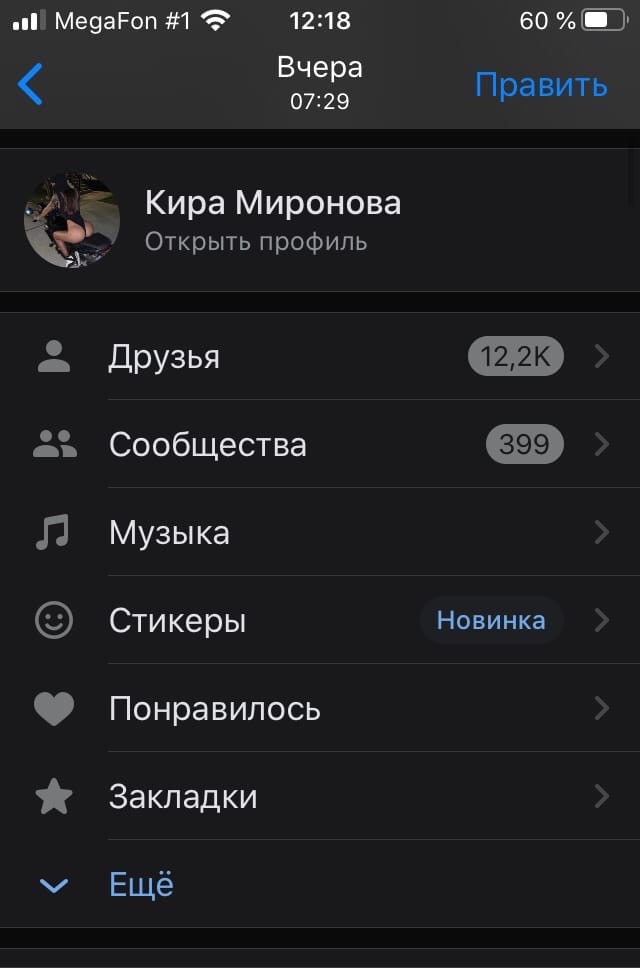This screenshot has height=968, width=640.
Task: Tap the Править edit button
Action: [x=540, y=85]
